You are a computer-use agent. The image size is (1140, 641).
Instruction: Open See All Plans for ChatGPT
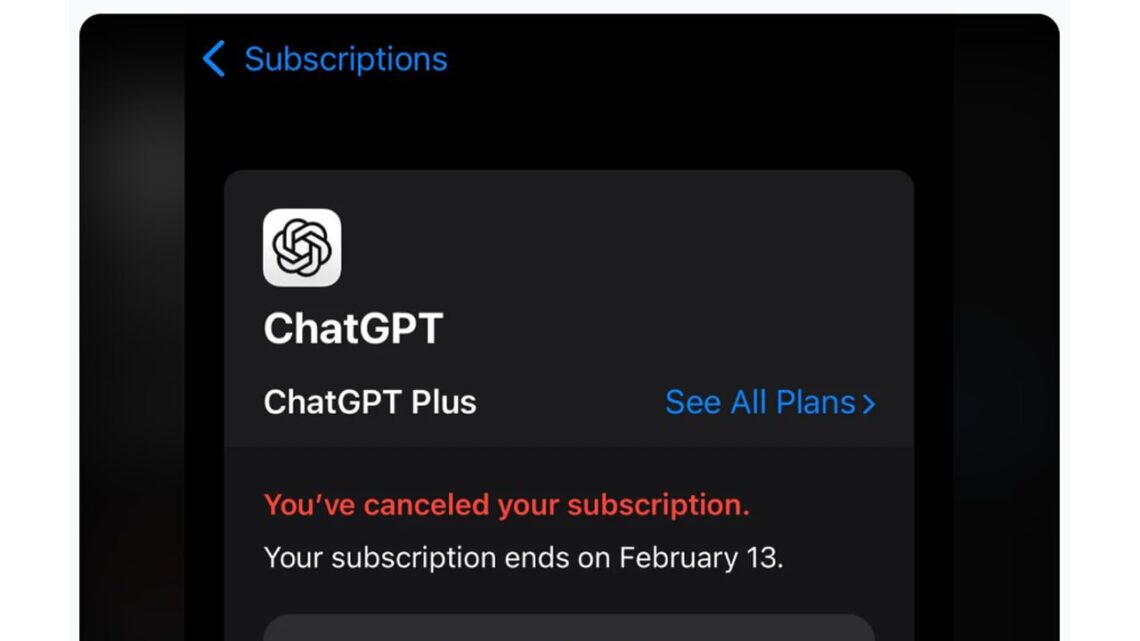[x=769, y=402]
